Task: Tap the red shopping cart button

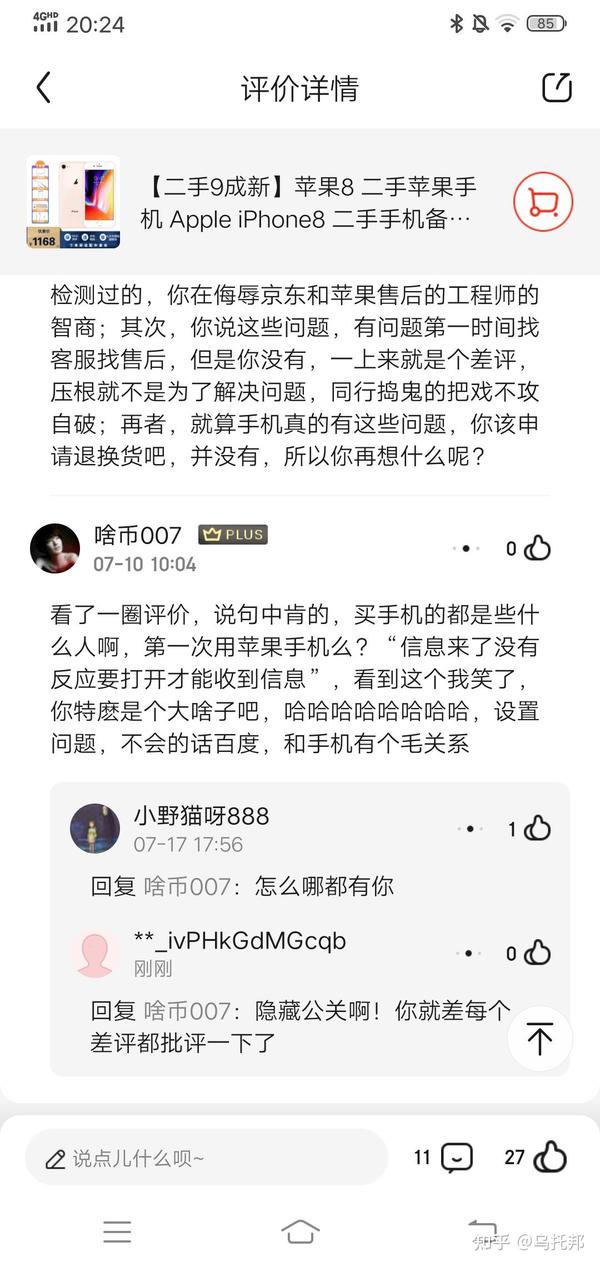Action: click(543, 202)
